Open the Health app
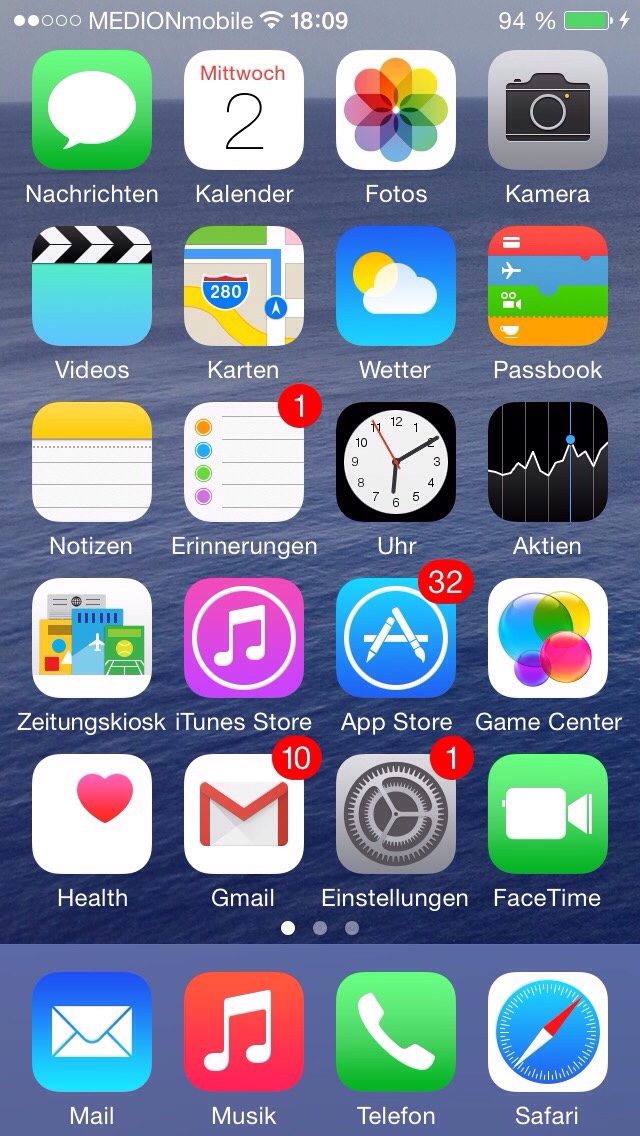The width and height of the screenshot is (640, 1136). point(92,814)
